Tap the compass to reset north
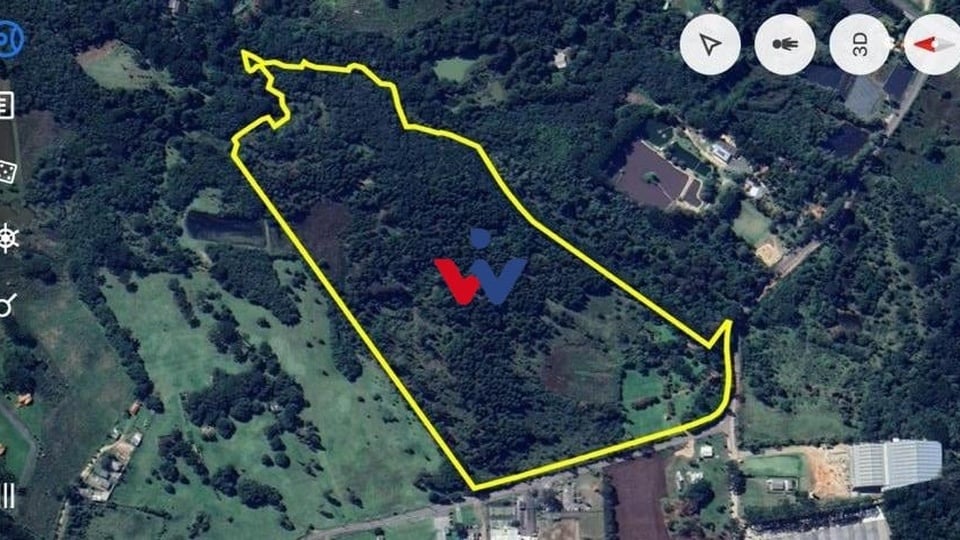Image resolution: width=960 pixels, height=540 pixels. point(932,44)
